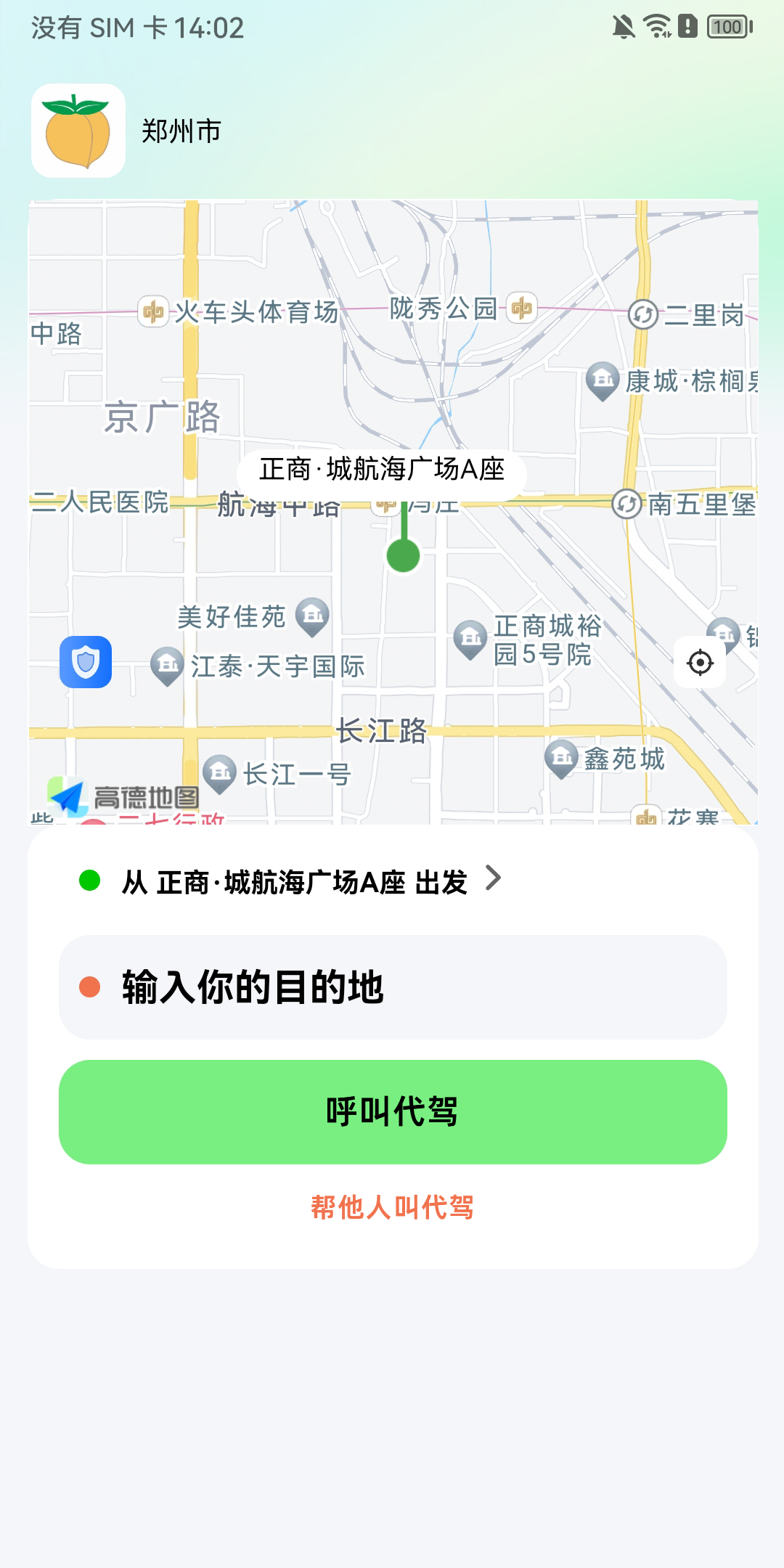Image resolution: width=784 pixels, height=1568 pixels.
Task: Tap the map security shield icon
Action: (x=87, y=662)
